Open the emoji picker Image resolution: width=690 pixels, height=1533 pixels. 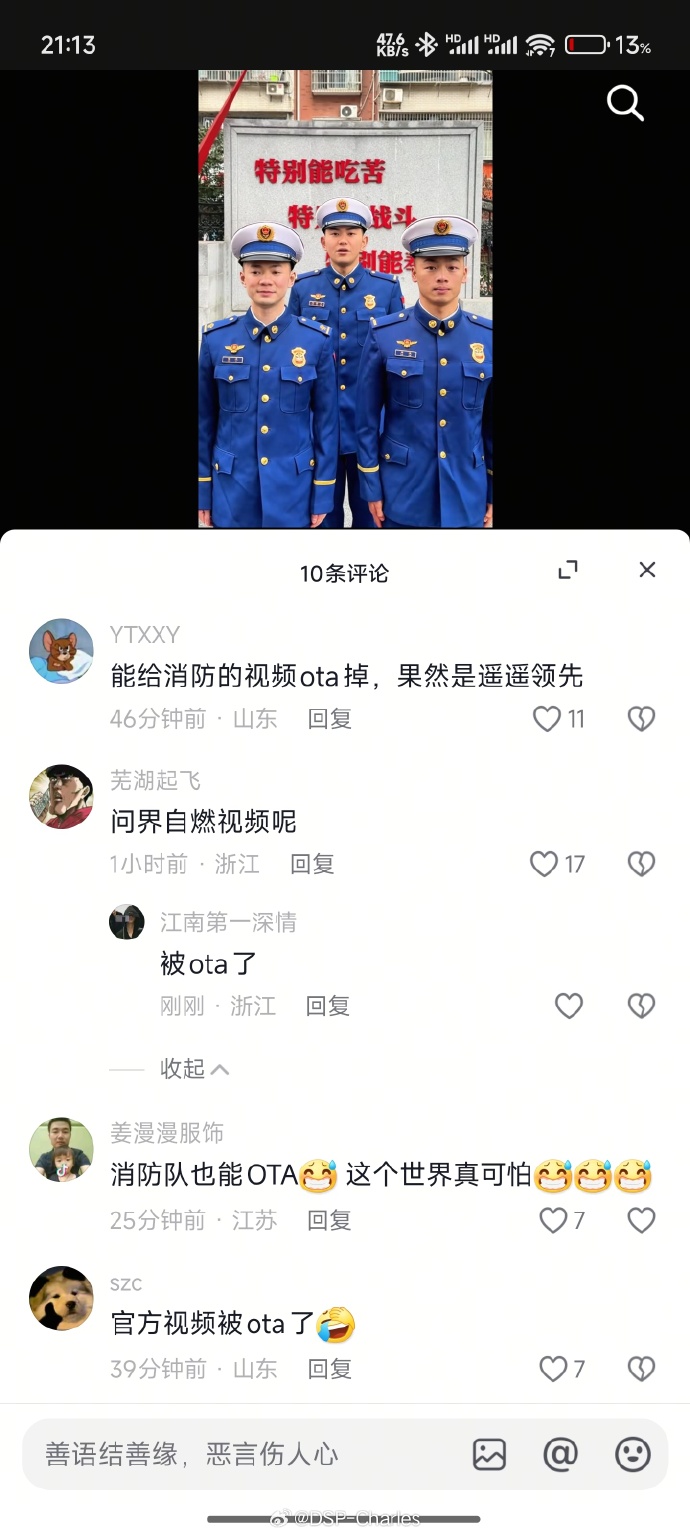click(x=633, y=1454)
